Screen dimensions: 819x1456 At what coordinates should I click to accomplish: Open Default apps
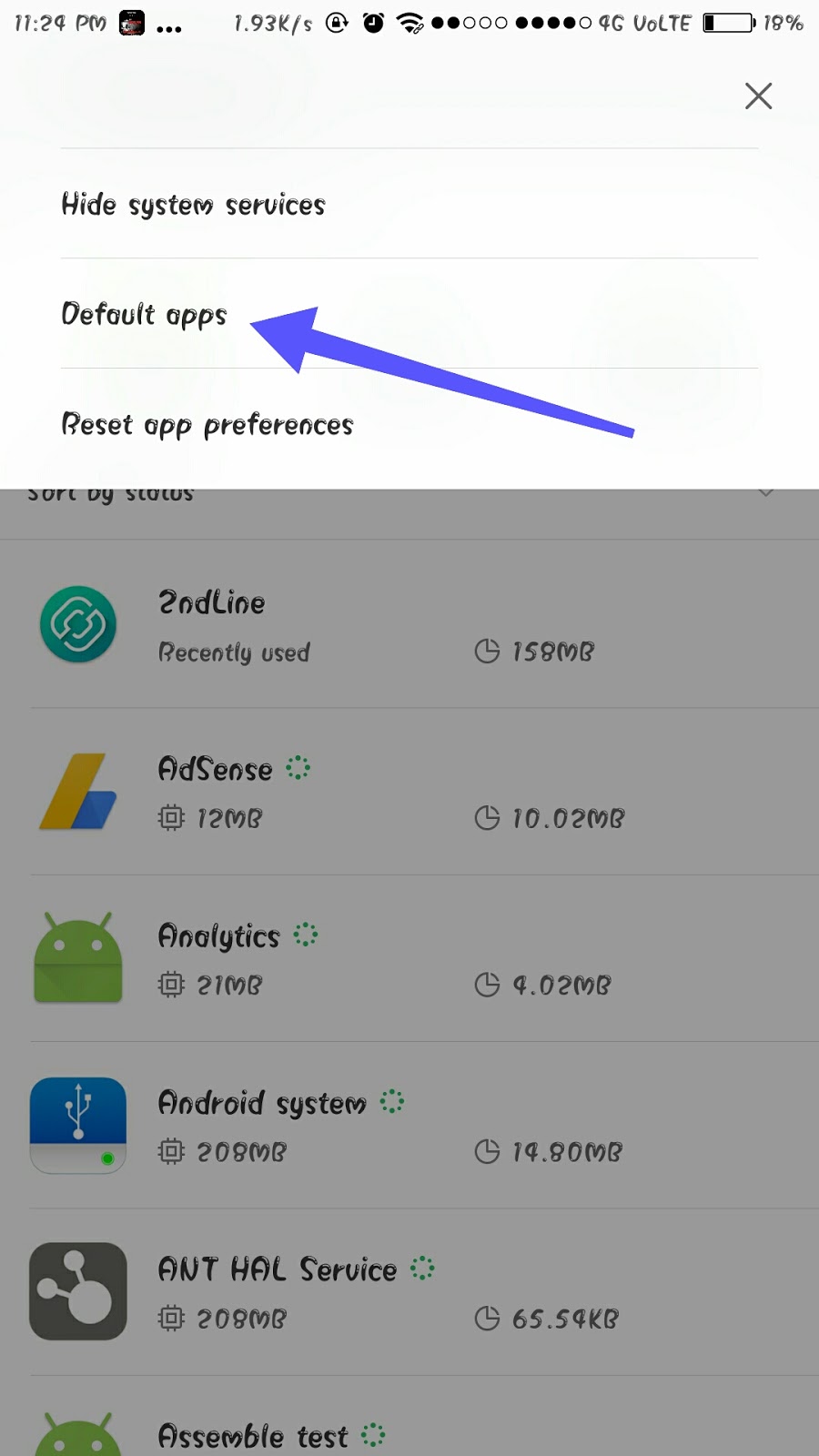pyautogui.click(x=409, y=314)
